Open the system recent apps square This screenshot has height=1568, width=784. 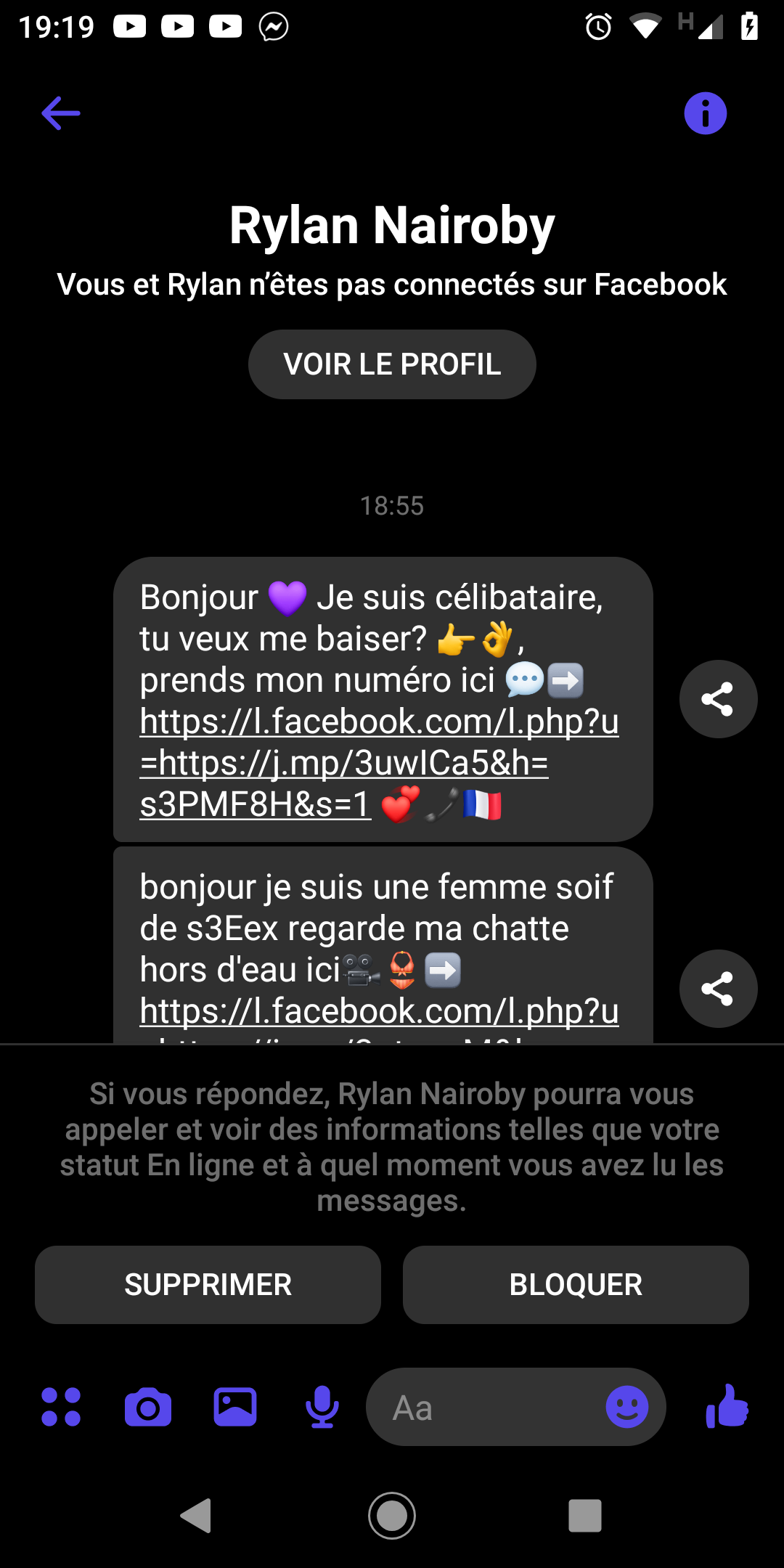[x=585, y=1515]
